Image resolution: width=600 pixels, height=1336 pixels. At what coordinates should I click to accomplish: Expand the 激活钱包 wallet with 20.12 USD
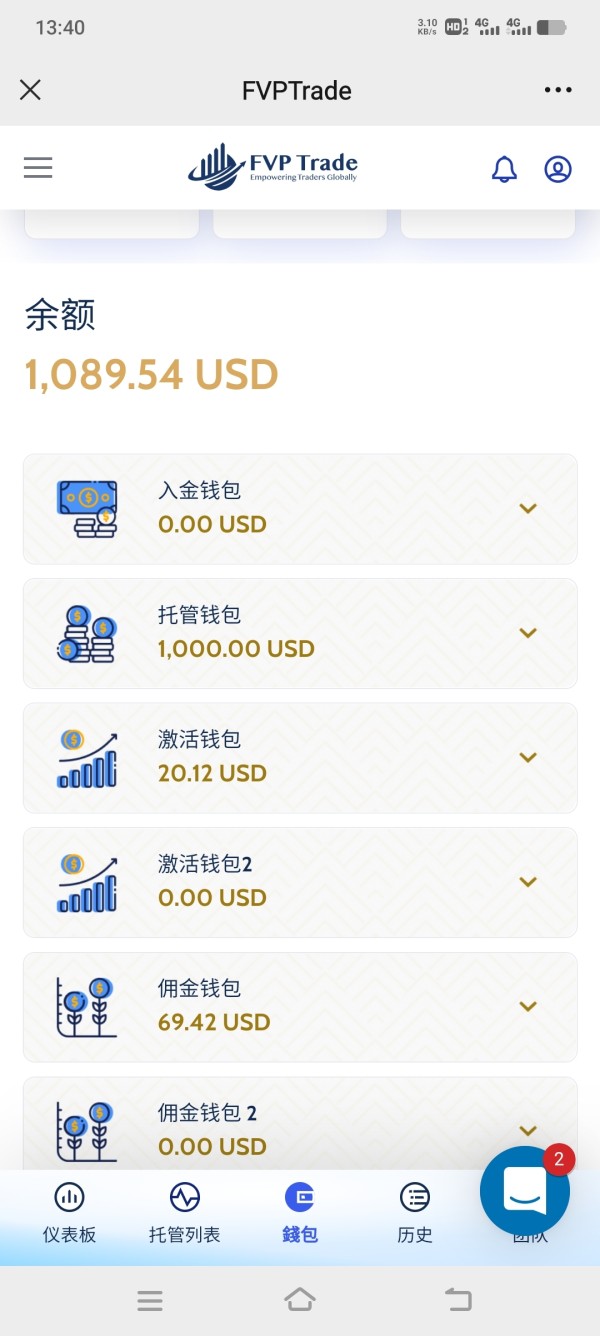coord(528,758)
